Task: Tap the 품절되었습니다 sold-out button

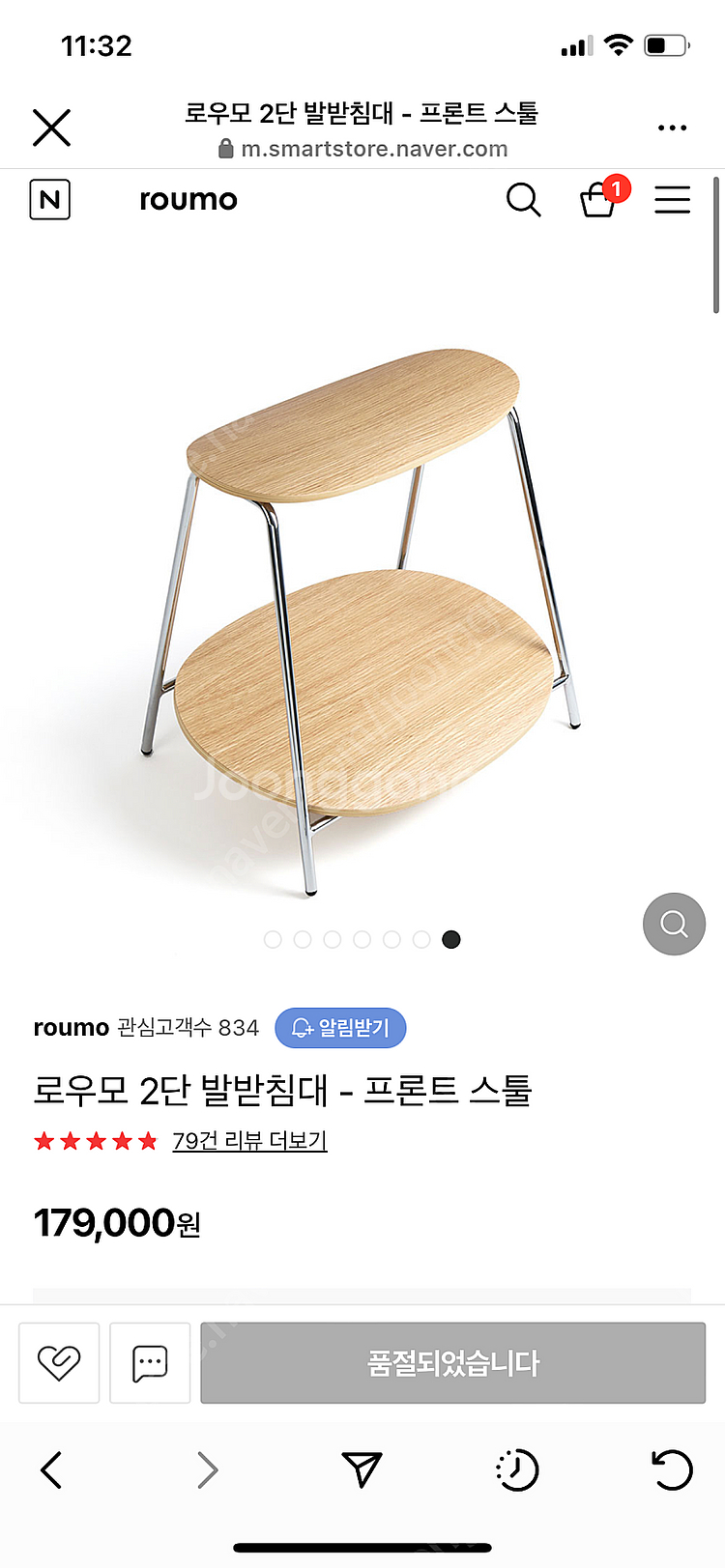Action: point(452,1362)
